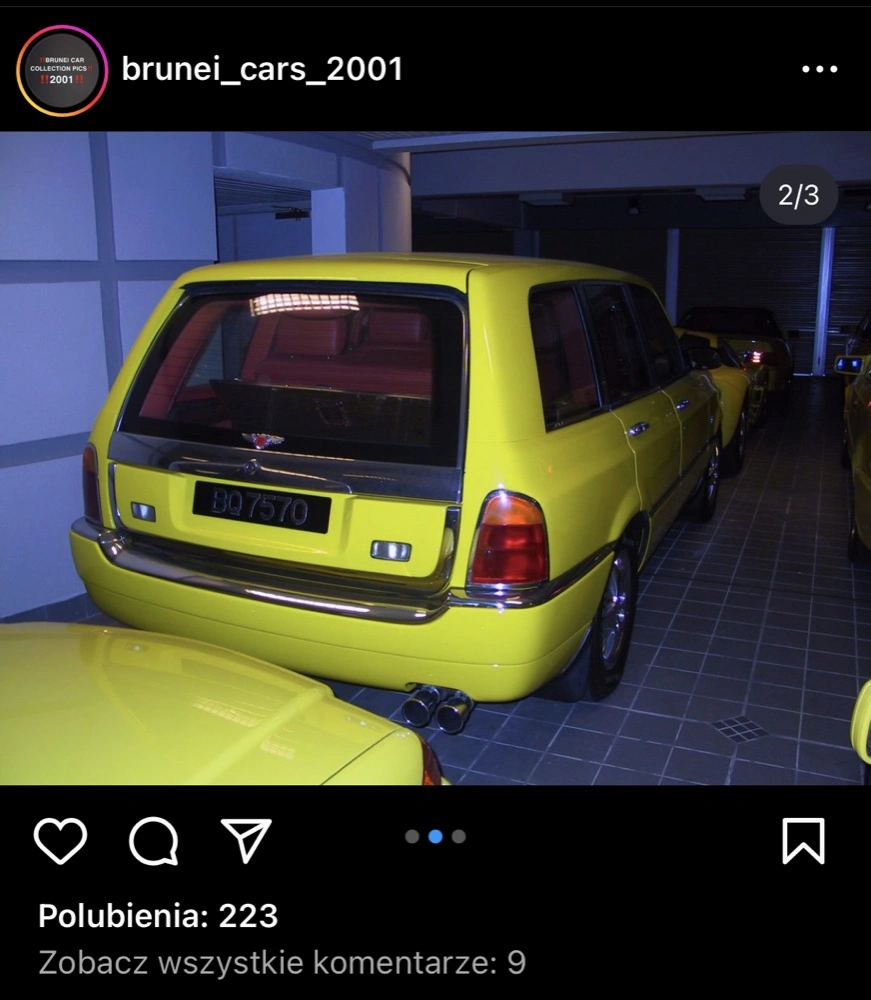Share the post via paper plane icon
Screen dimensions: 871x1000
[245, 840]
